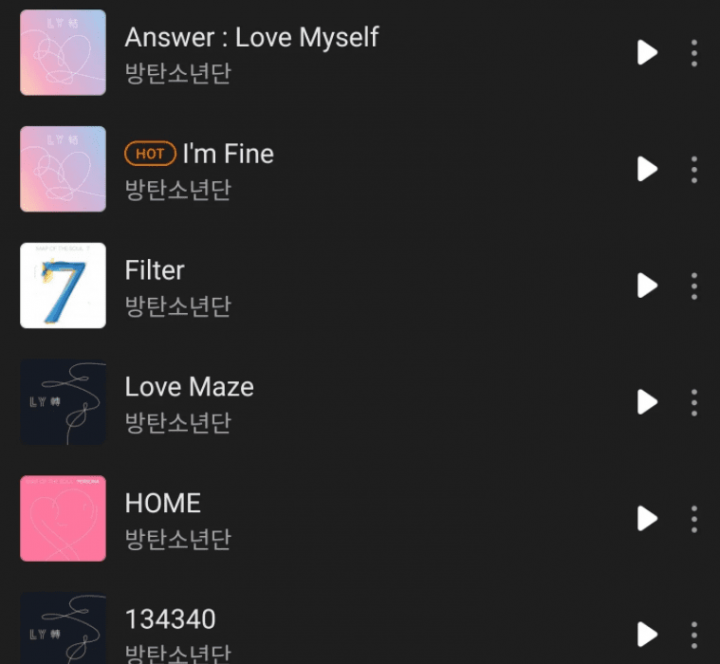Open more options for Love Maze

pyautogui.click(x=694, y=402)
